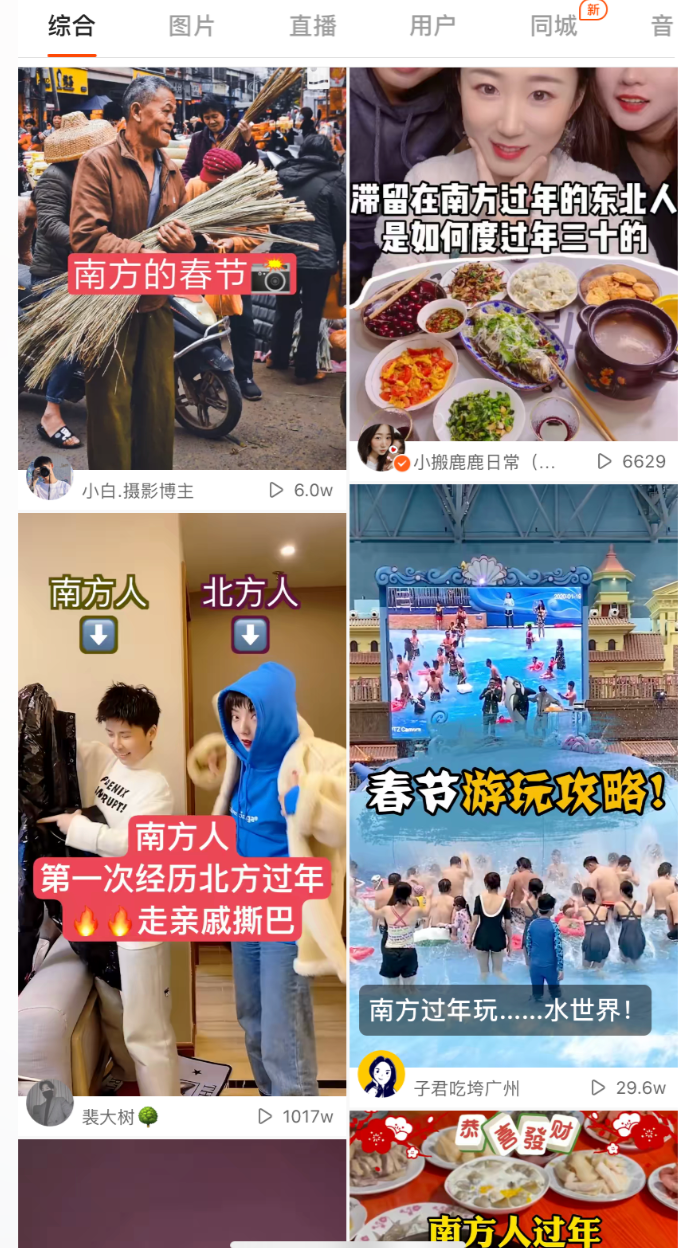
Task: Open the 南方的春节 video
Action: (182, 269)
